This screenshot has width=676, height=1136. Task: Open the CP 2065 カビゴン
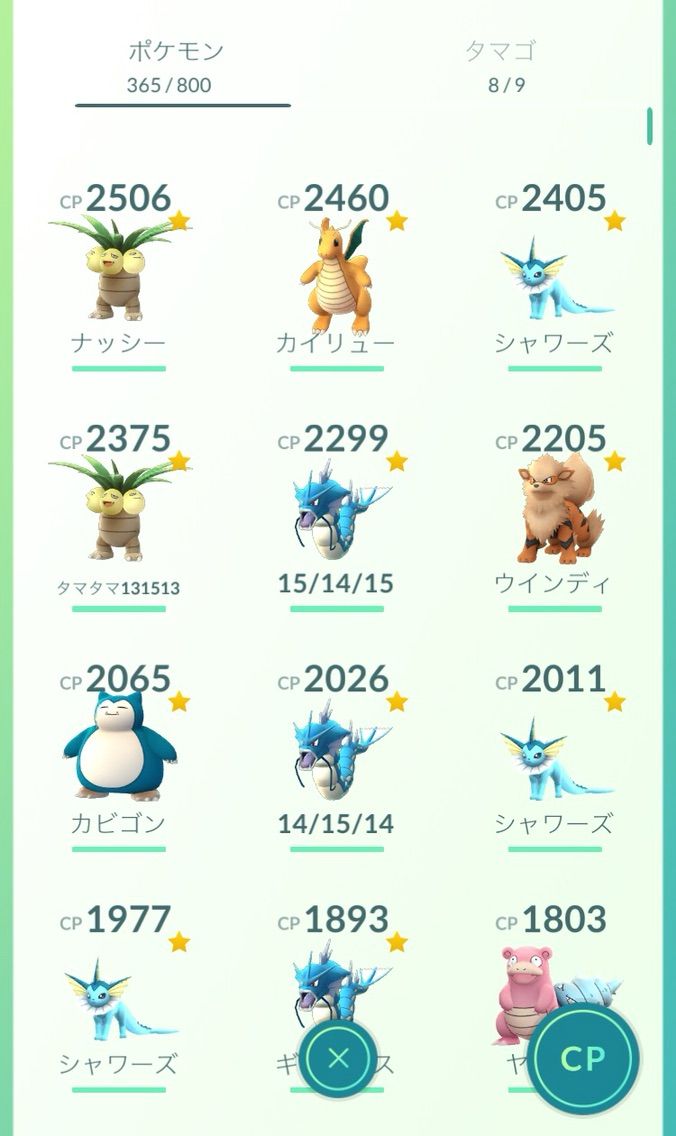(118, 755)
